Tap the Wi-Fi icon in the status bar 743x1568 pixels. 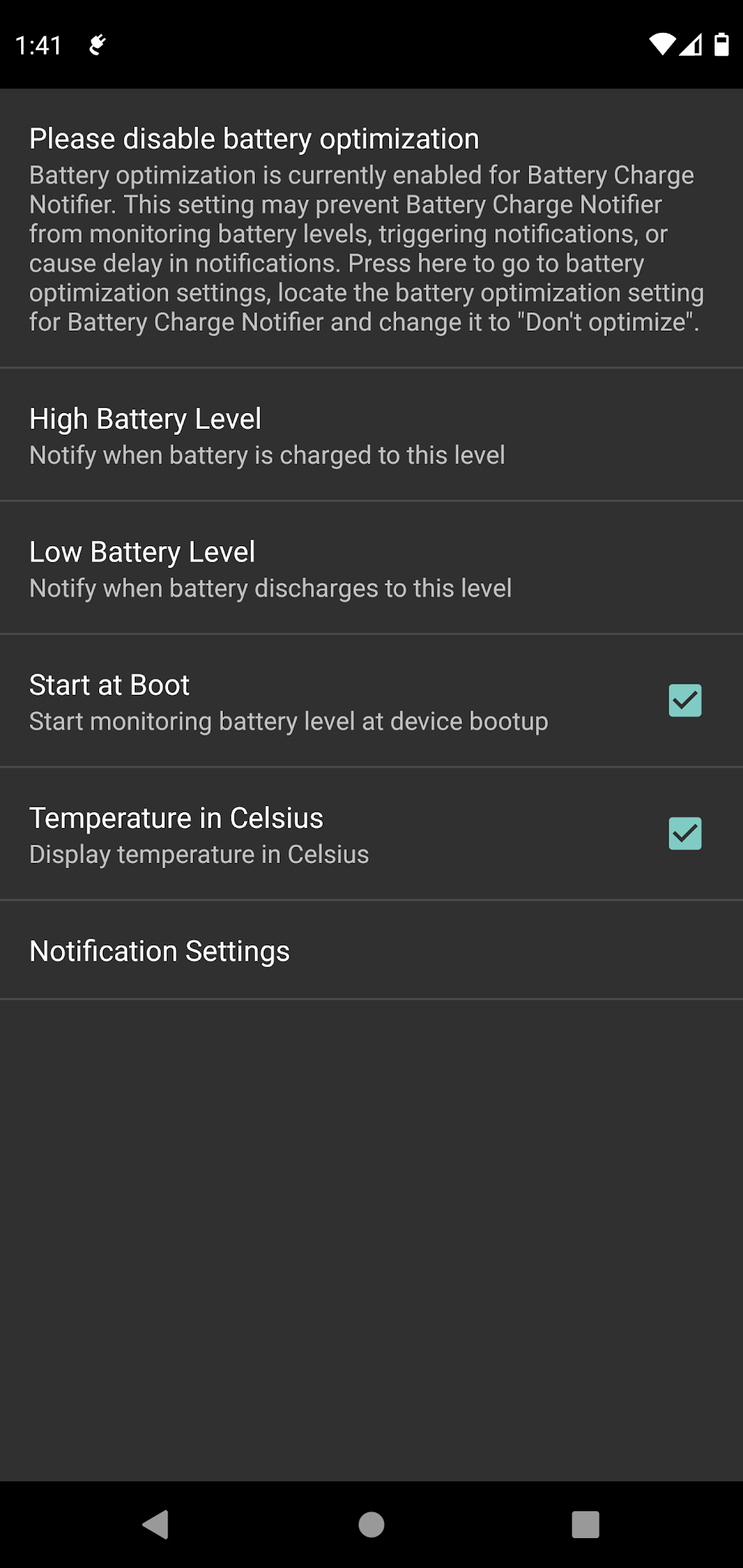tap(661, 44)
